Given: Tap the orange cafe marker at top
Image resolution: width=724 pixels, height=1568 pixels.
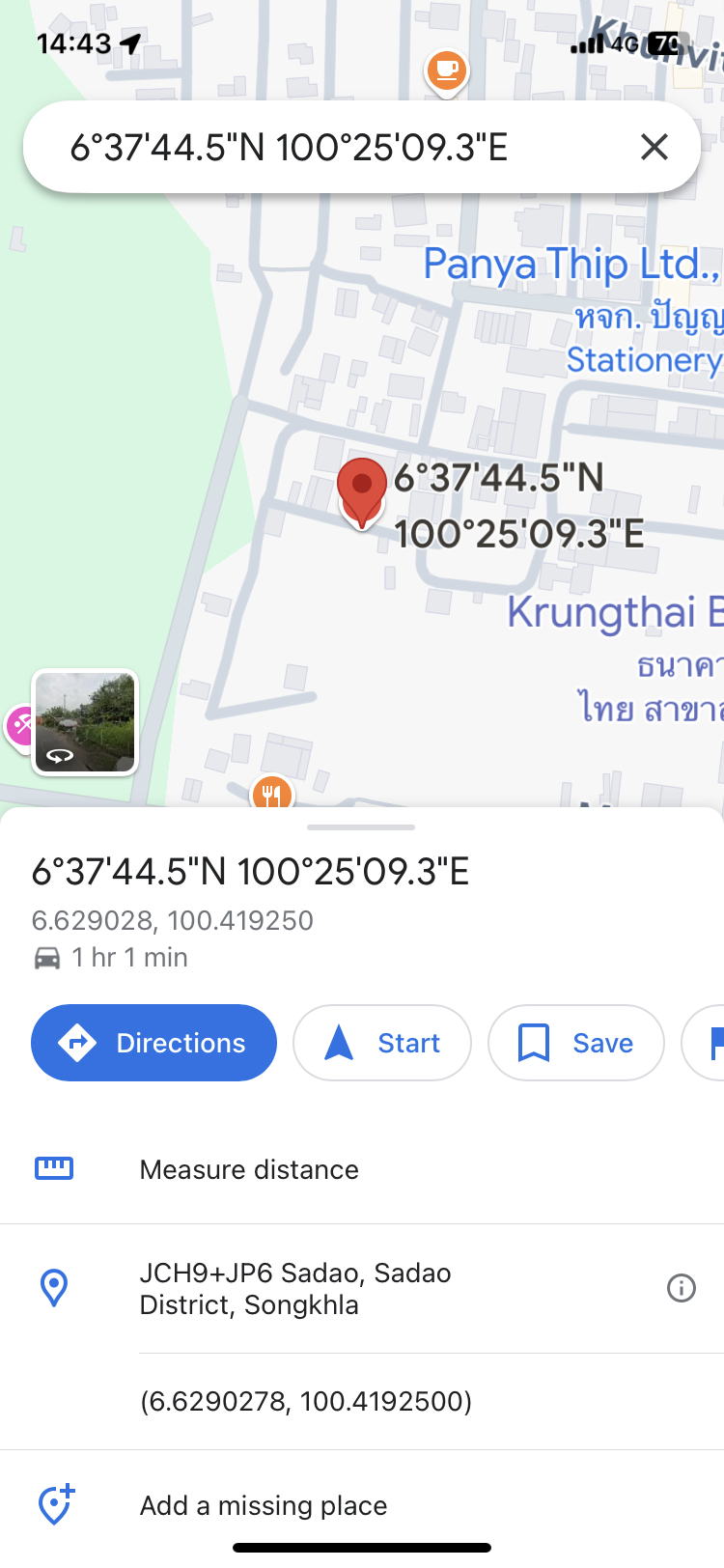Looking at the screenshot, I should tap(447, 71).
